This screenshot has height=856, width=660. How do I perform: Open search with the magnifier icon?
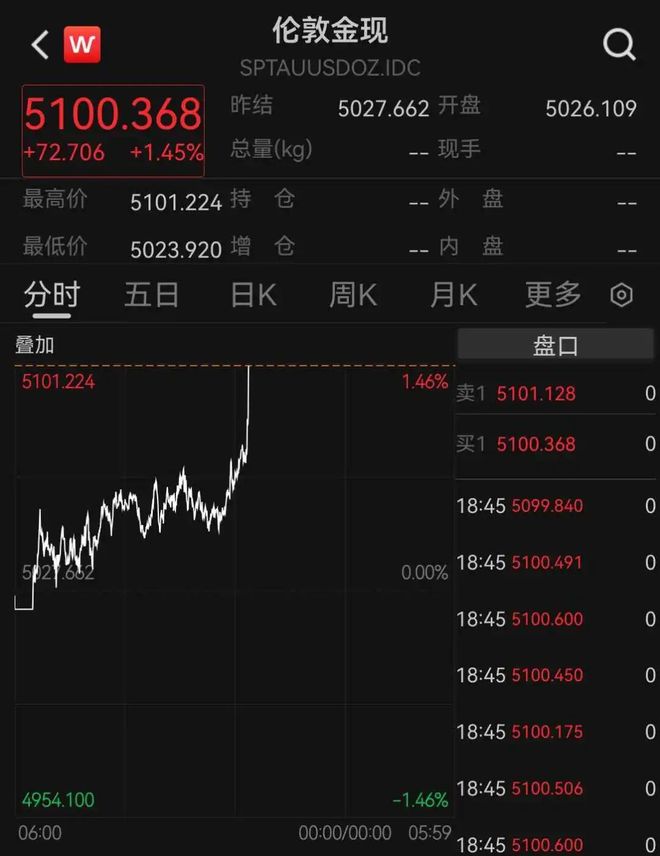click(x=619, y=45)
